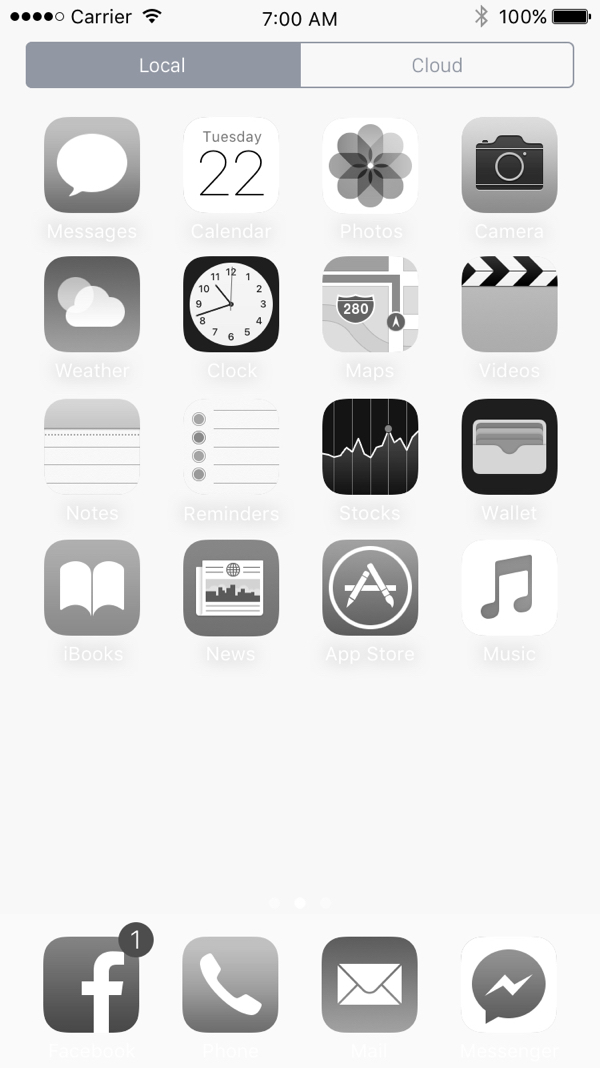Tap the Clock app icon

click(231, 304)
